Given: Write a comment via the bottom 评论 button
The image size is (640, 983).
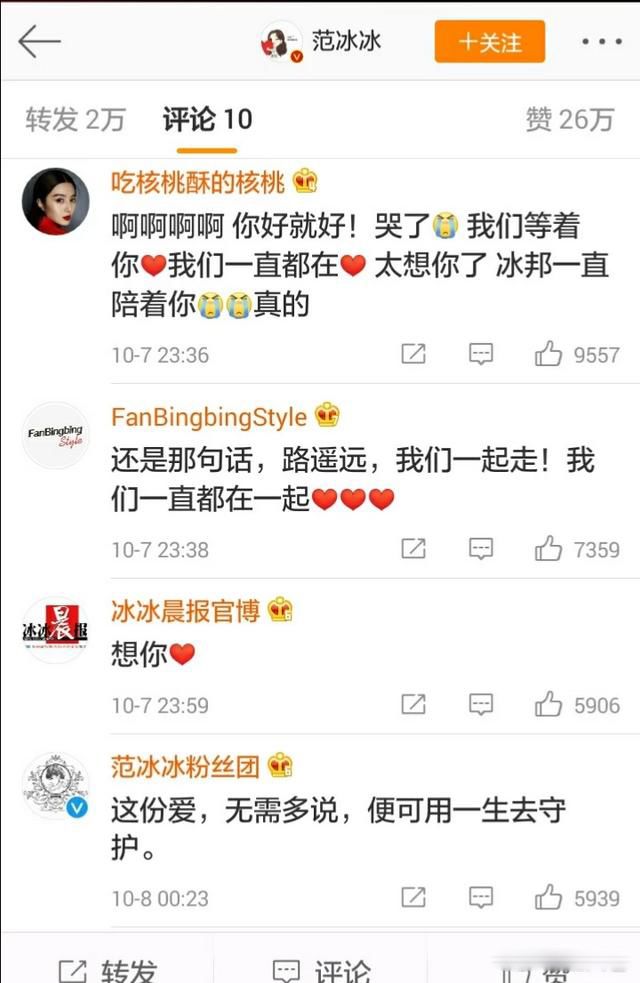Looking at the screenshot, I should [x=322, y=968].
